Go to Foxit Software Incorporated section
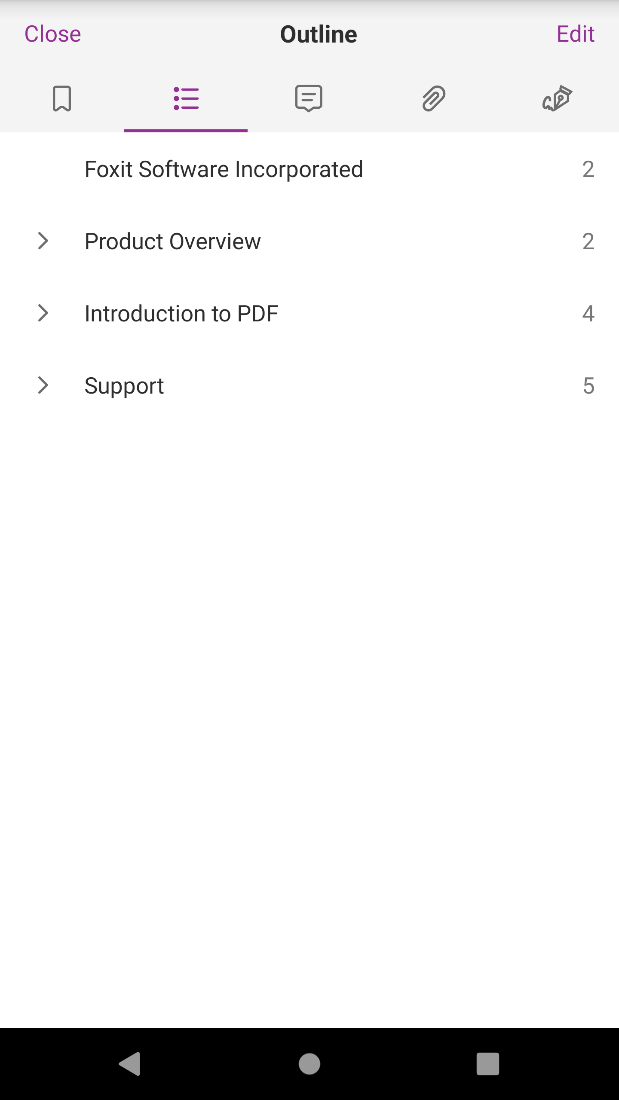 pos(223,170)
